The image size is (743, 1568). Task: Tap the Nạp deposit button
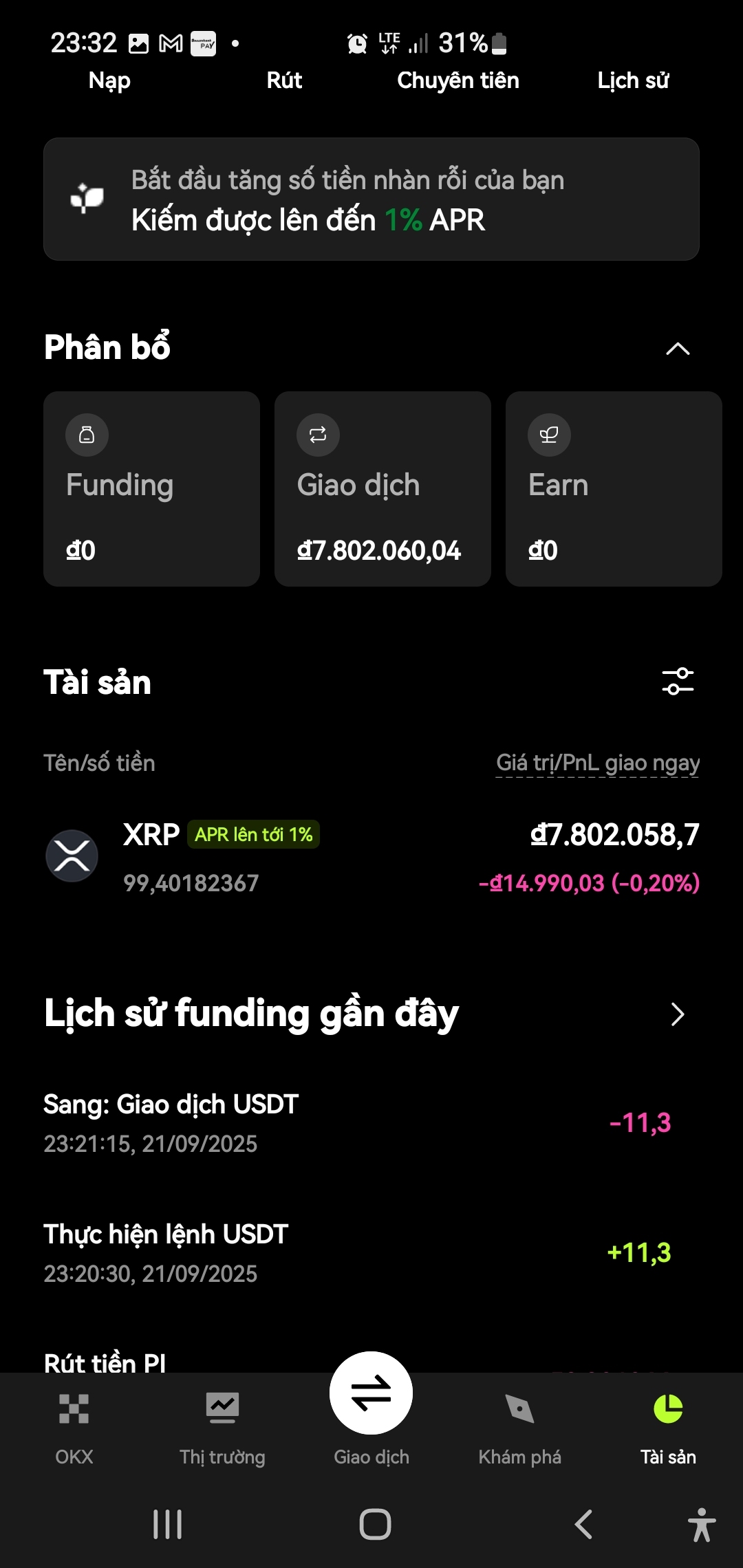pyautogui.click(x=109, y=80)
